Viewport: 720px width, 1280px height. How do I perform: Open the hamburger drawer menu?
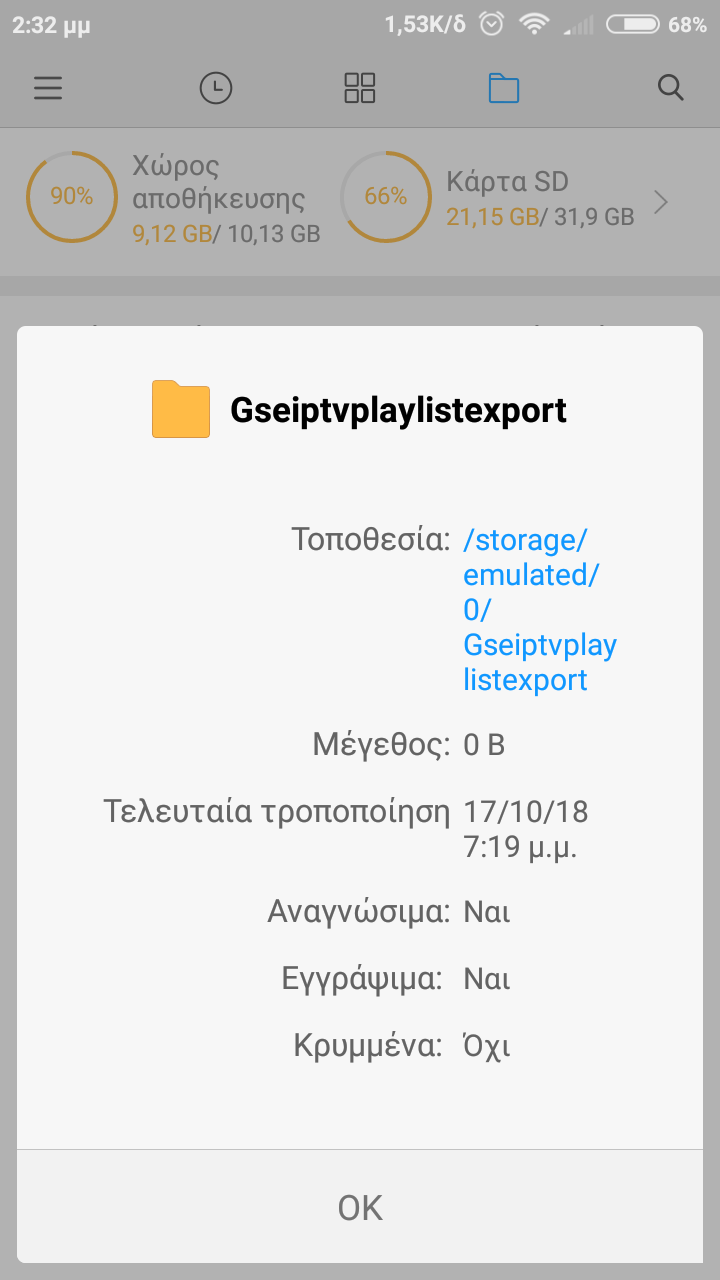[x=48, y=88]
